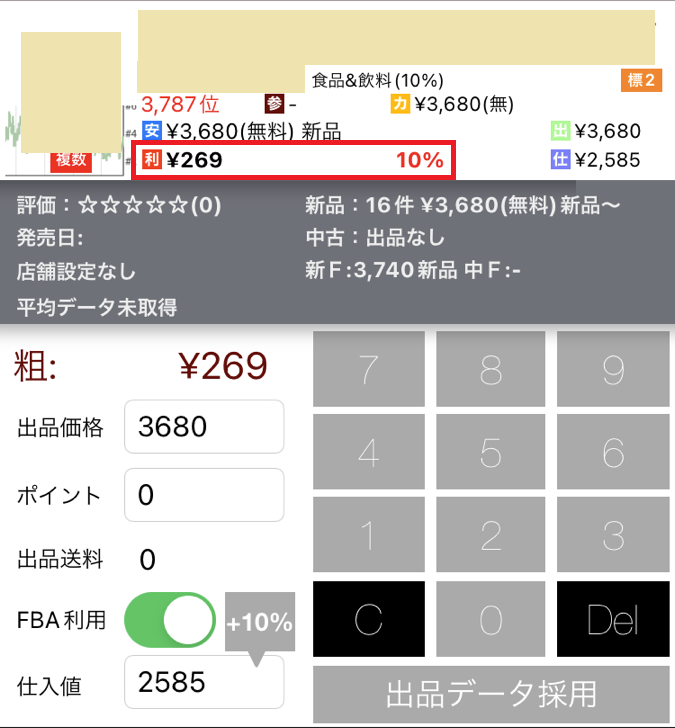Enter digit 3 on the keypad
The width and height of the screenshot is (675, 728).
click(613, 536)
